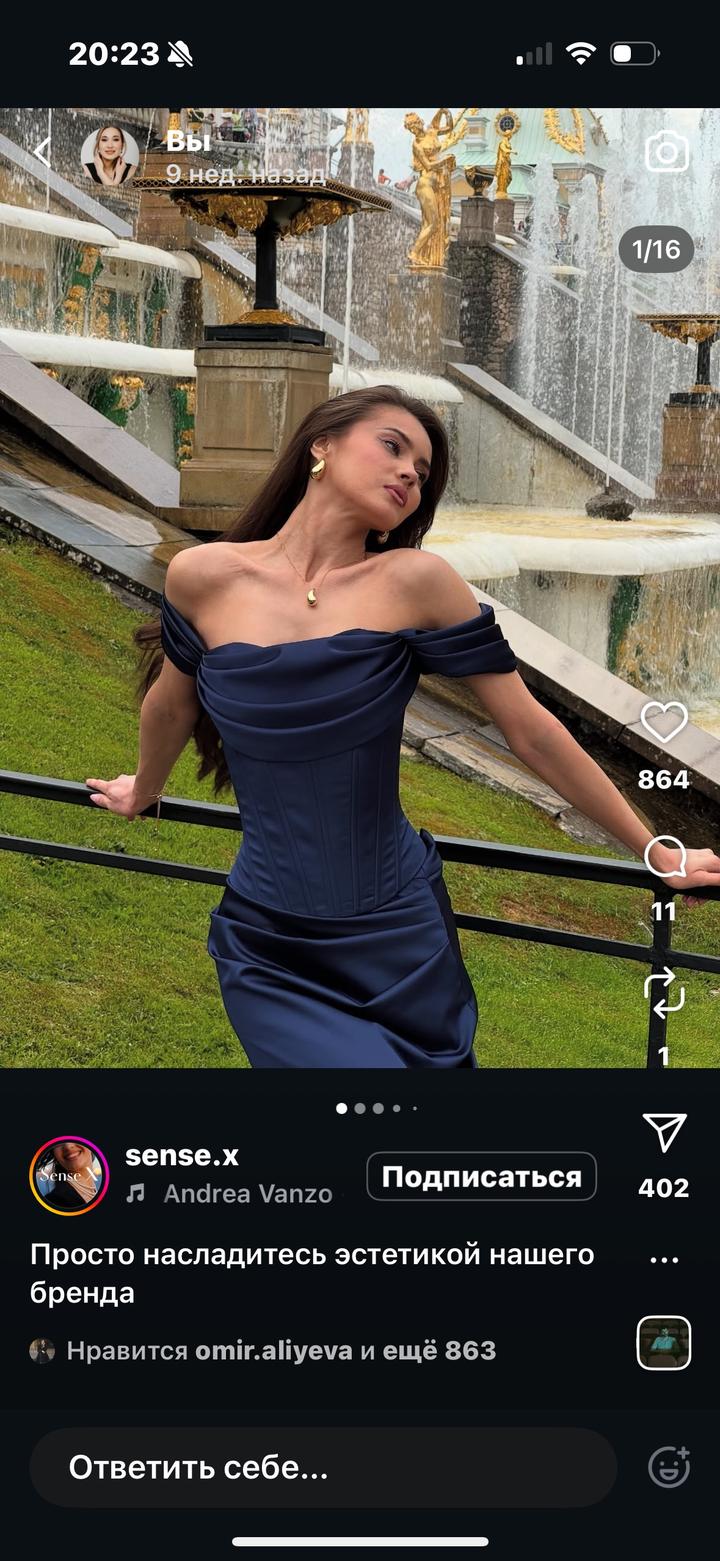This screenshot has height=1561, width=720.
Task: Like this post with the heart icon
Action: click(x=664, y=723)
